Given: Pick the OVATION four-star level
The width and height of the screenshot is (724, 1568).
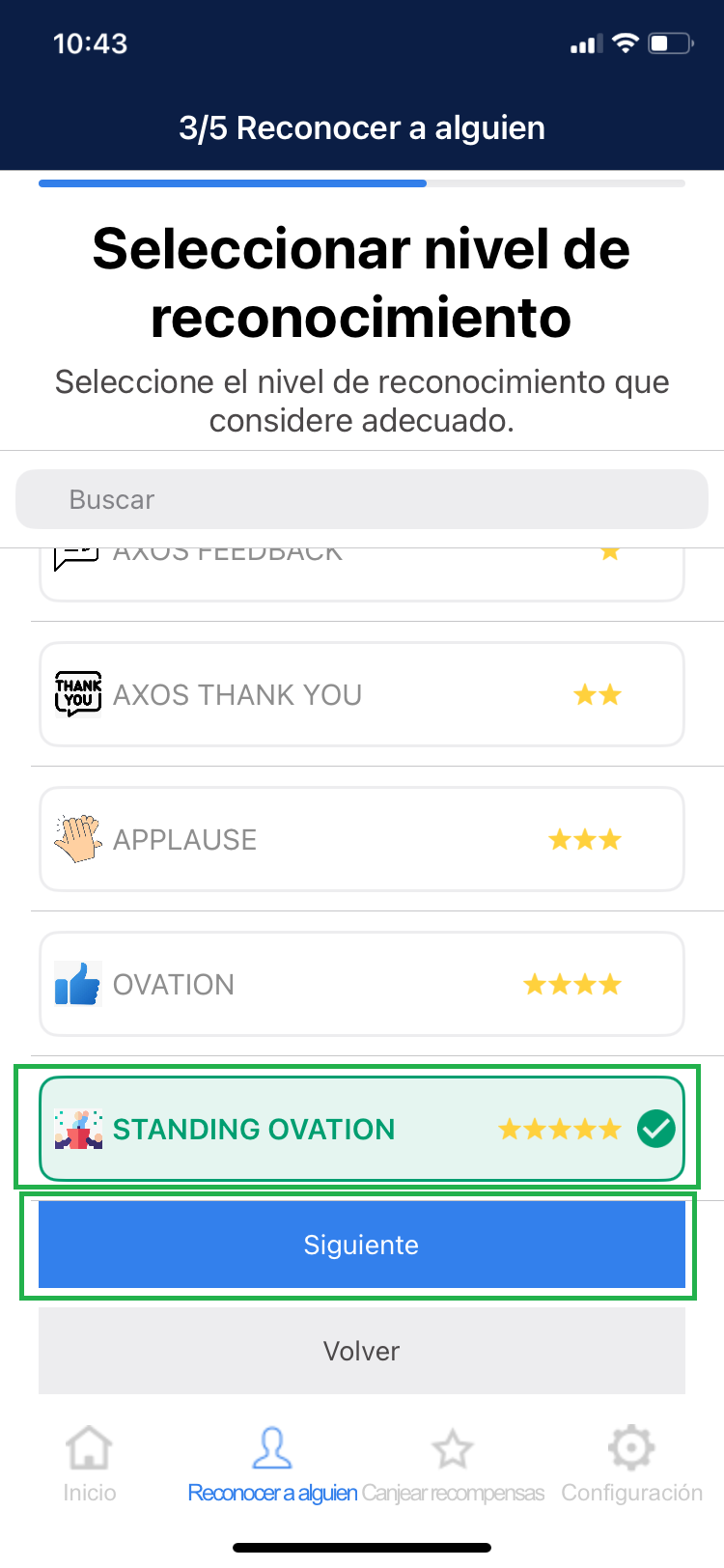Looking at the screenshot, I should [362, 984].
